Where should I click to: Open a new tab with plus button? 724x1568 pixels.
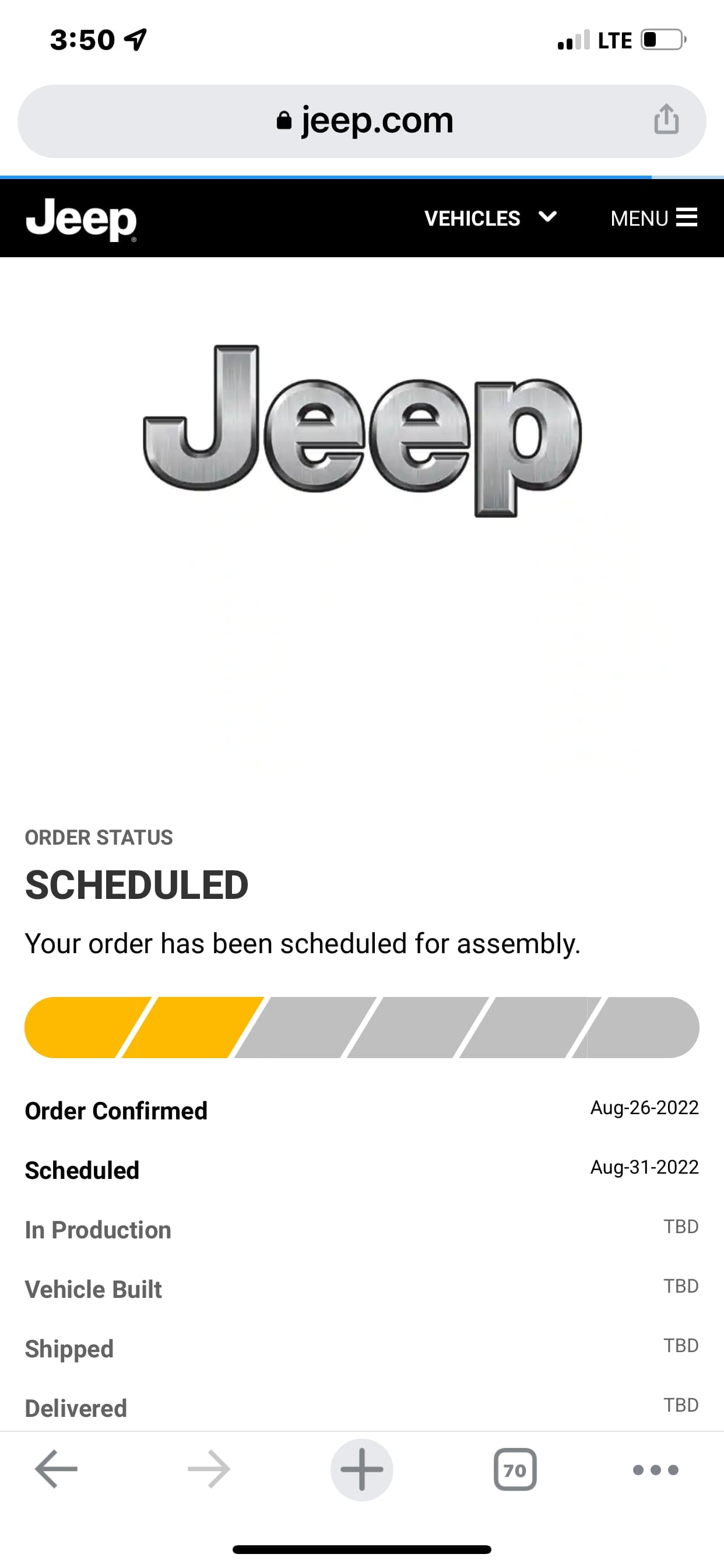pos(361,1469)
